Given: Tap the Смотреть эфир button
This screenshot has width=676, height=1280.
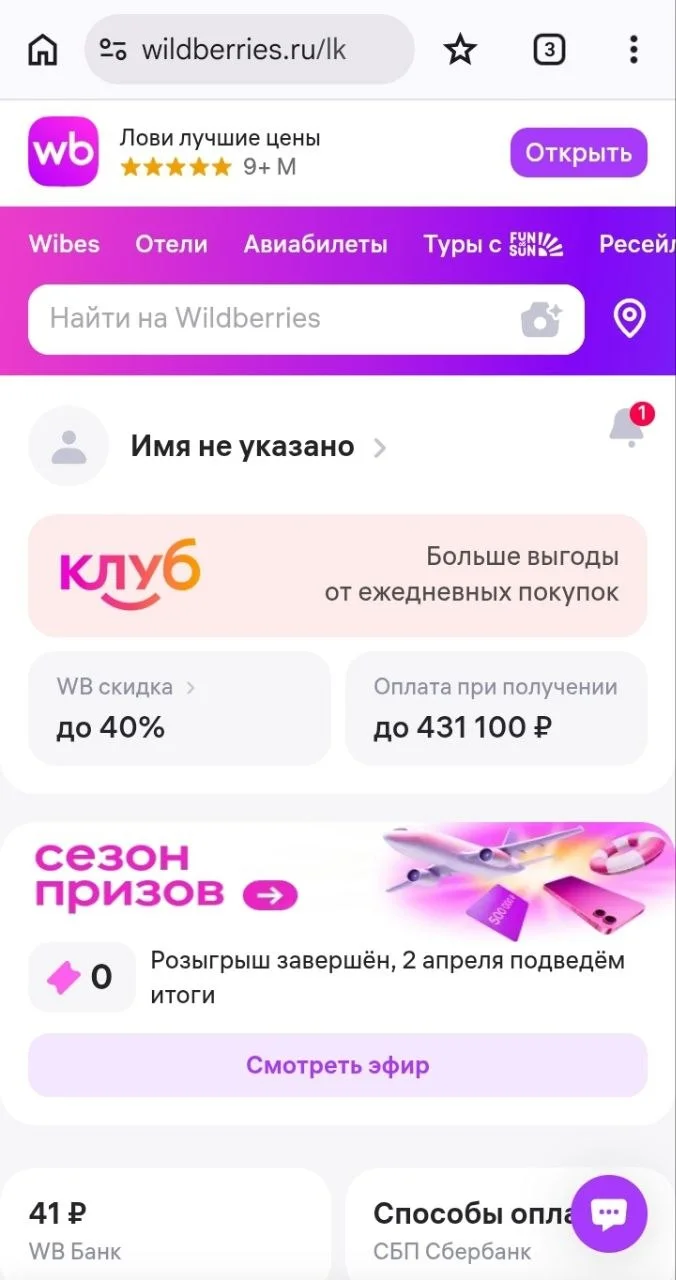Looking at the screenshot, I should pyautogui.click(x=337, y=1065).
